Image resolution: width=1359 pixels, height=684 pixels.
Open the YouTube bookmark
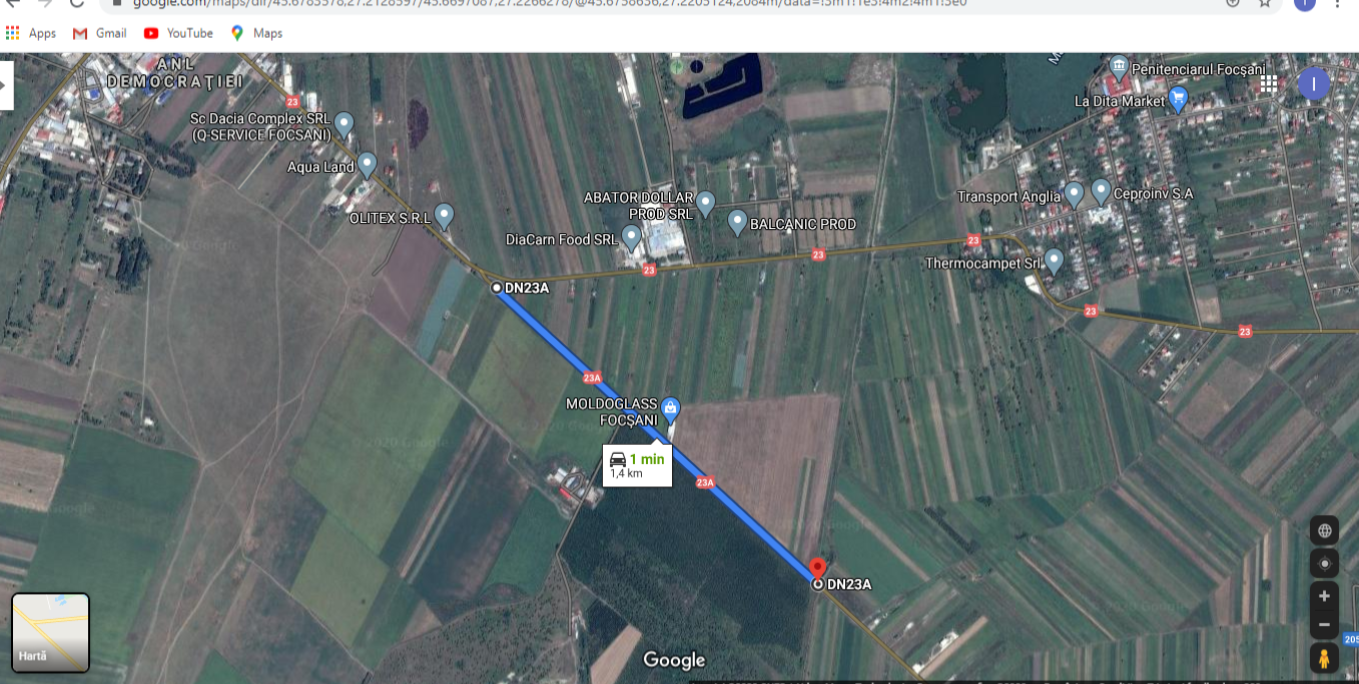178,33
